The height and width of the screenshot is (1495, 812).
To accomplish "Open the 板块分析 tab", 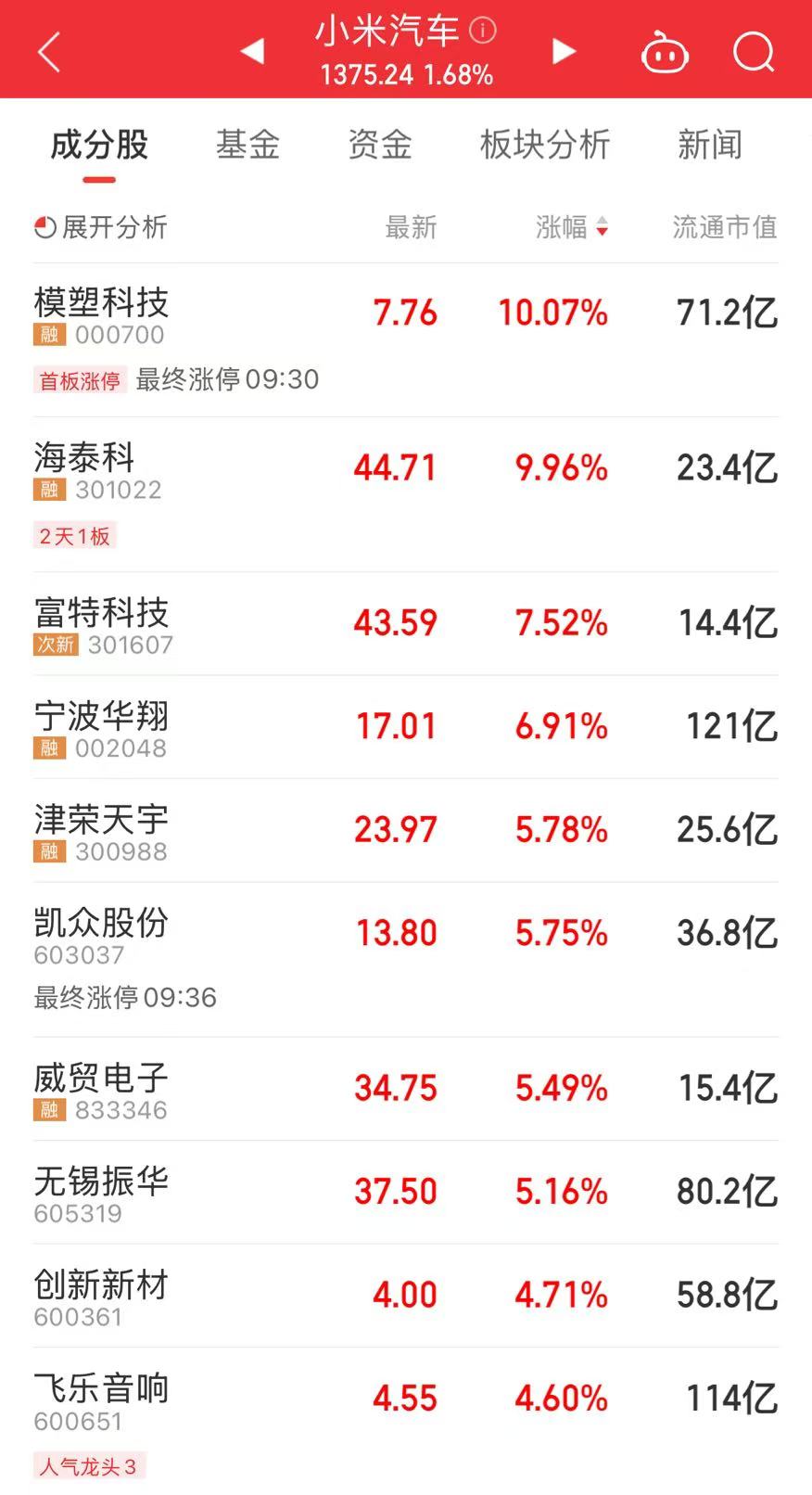I will [x=545, y=145].
